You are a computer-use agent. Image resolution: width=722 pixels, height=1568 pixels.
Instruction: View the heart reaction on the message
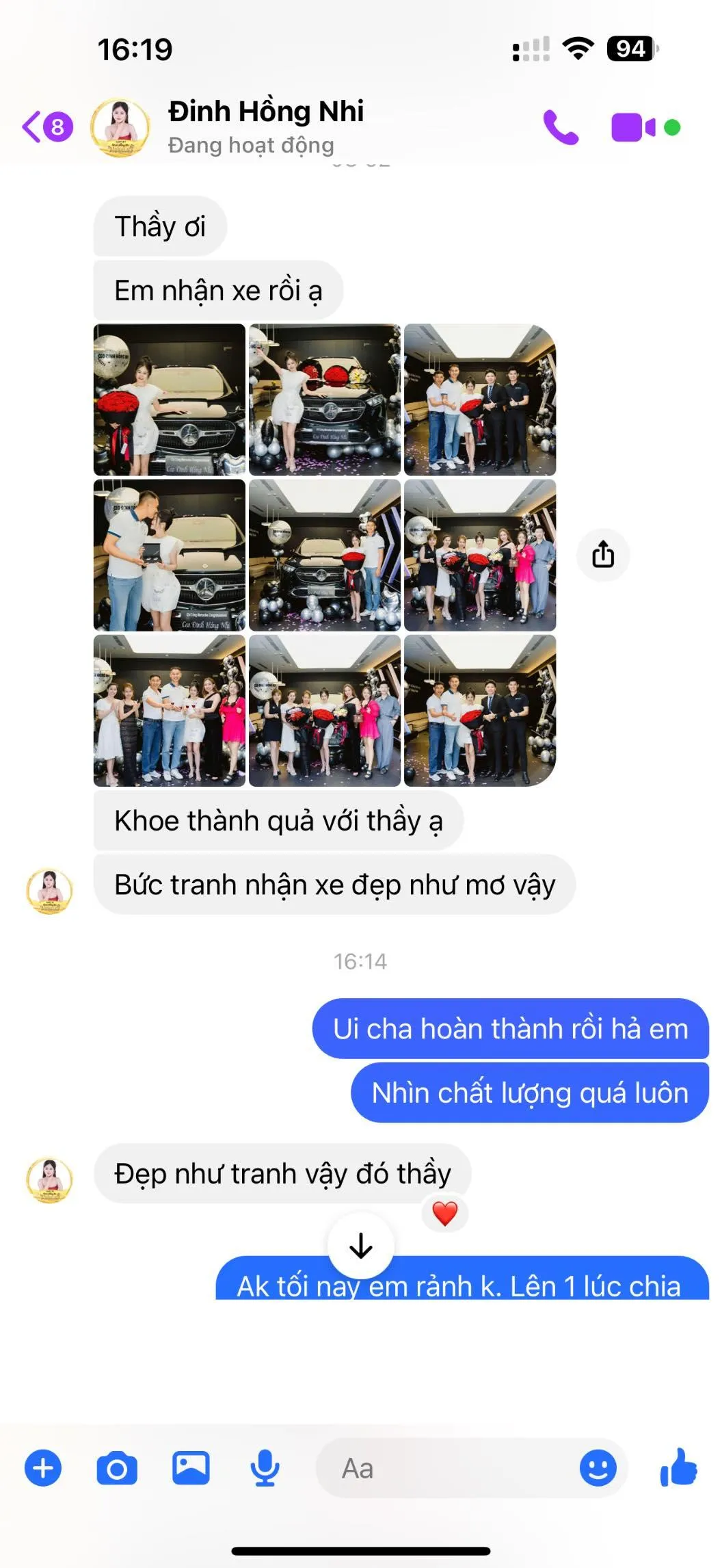click(445, 1214)
